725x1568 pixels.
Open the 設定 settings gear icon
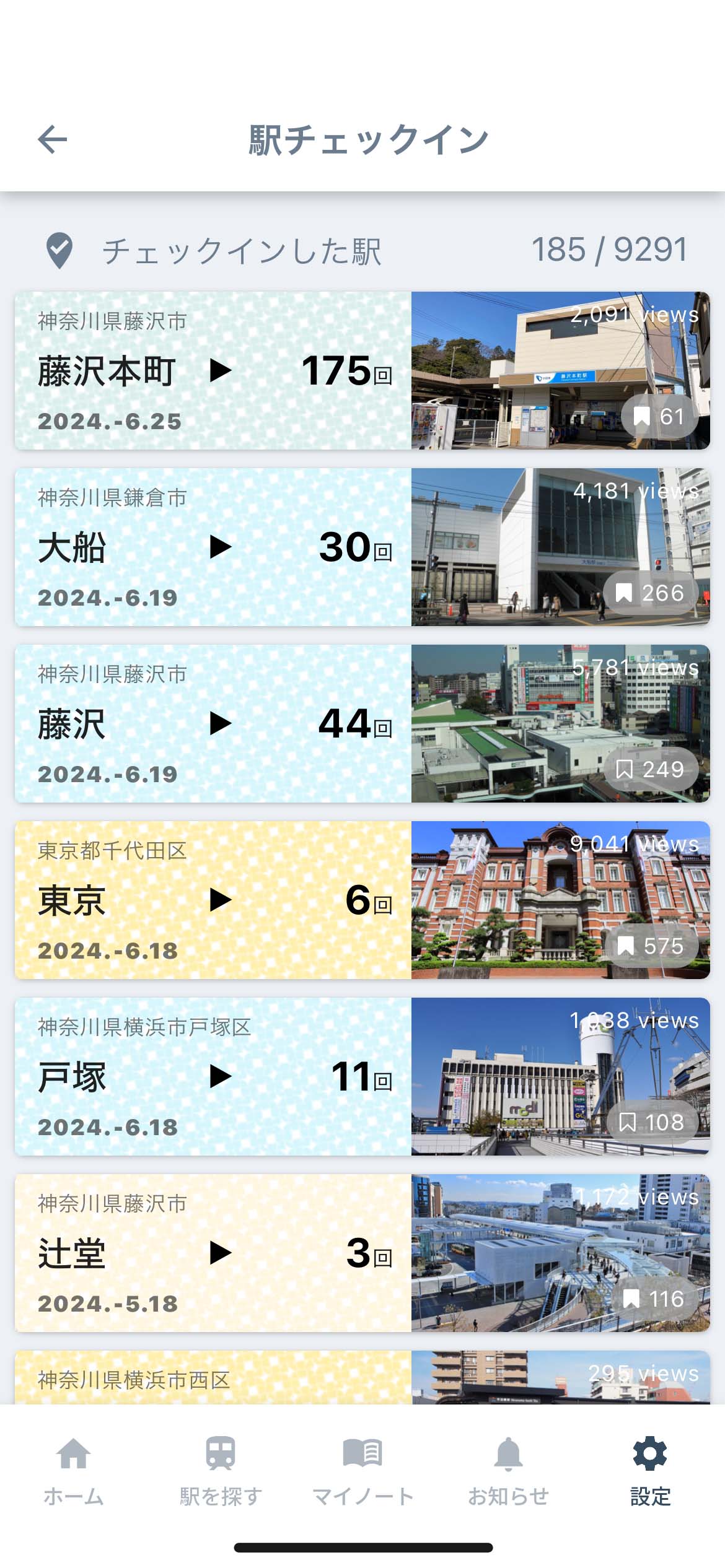click(x=649, y=1454)
